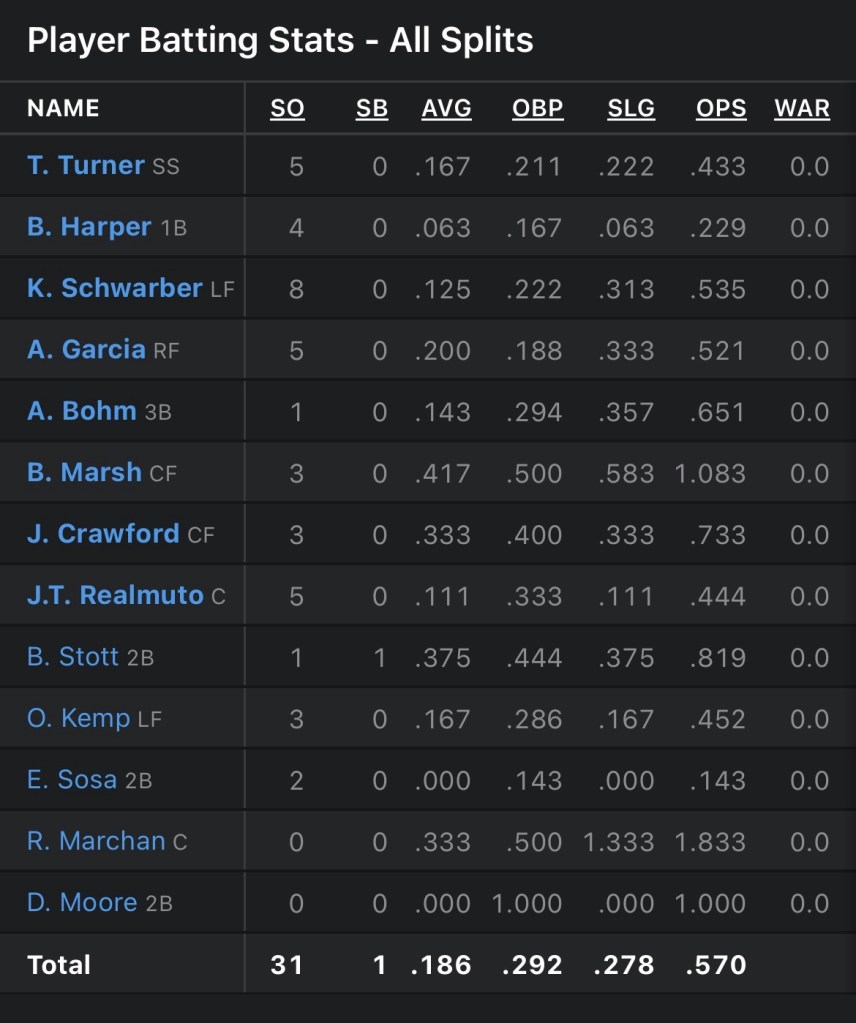Open A. Garcia's player page
Screen dimensions: 856x1023
pyautogui.click(x=86, y=350)
